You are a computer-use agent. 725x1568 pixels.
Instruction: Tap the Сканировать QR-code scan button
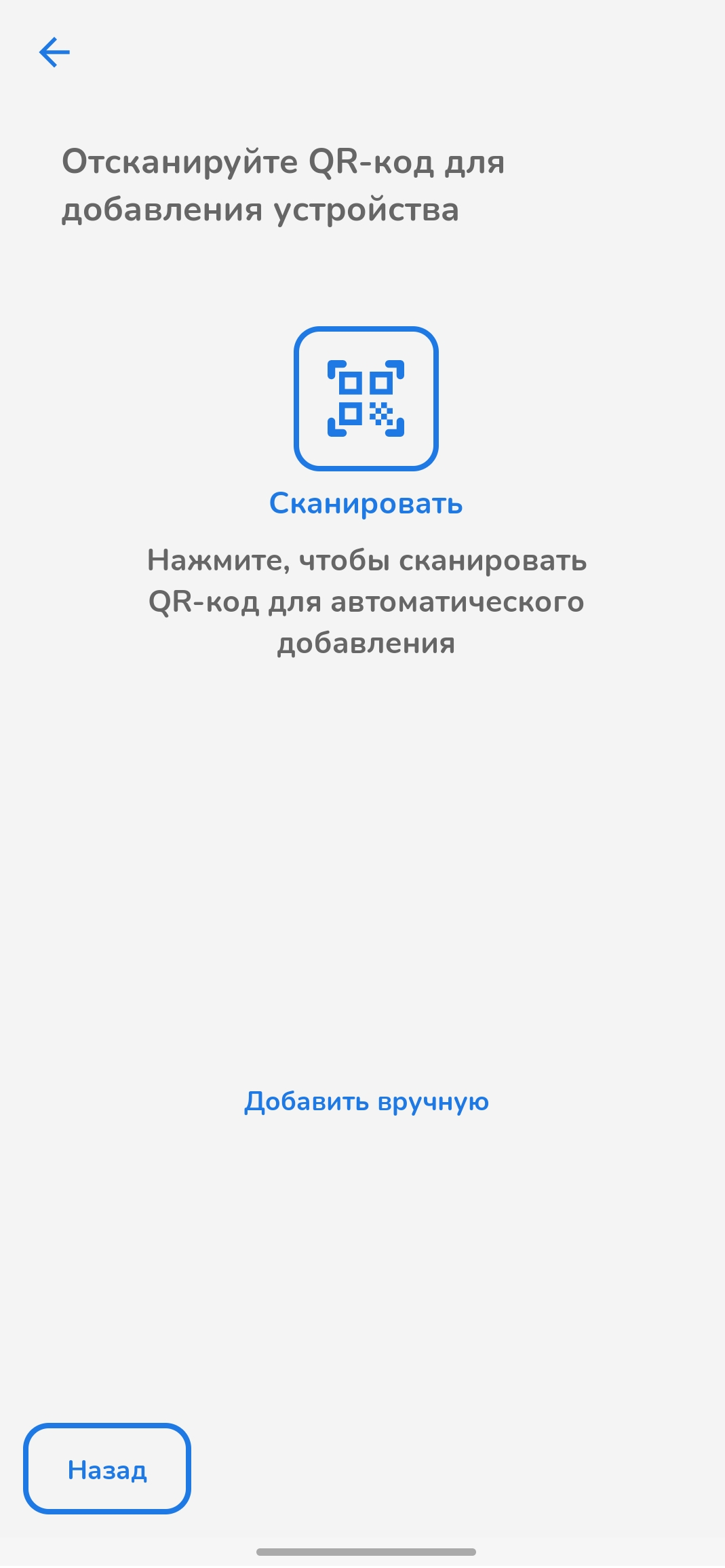366,399
